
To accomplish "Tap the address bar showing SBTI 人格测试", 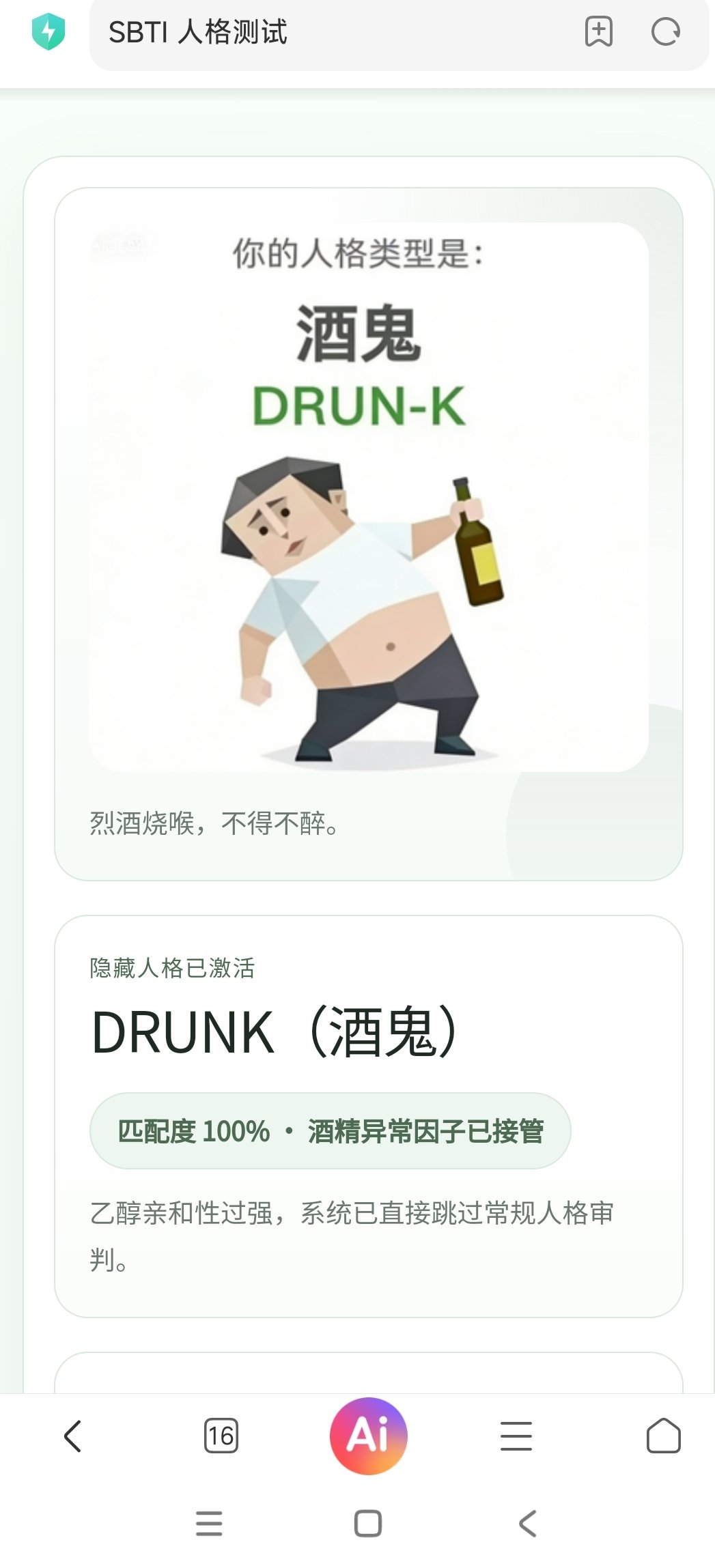I will click(x=328, y=33).
